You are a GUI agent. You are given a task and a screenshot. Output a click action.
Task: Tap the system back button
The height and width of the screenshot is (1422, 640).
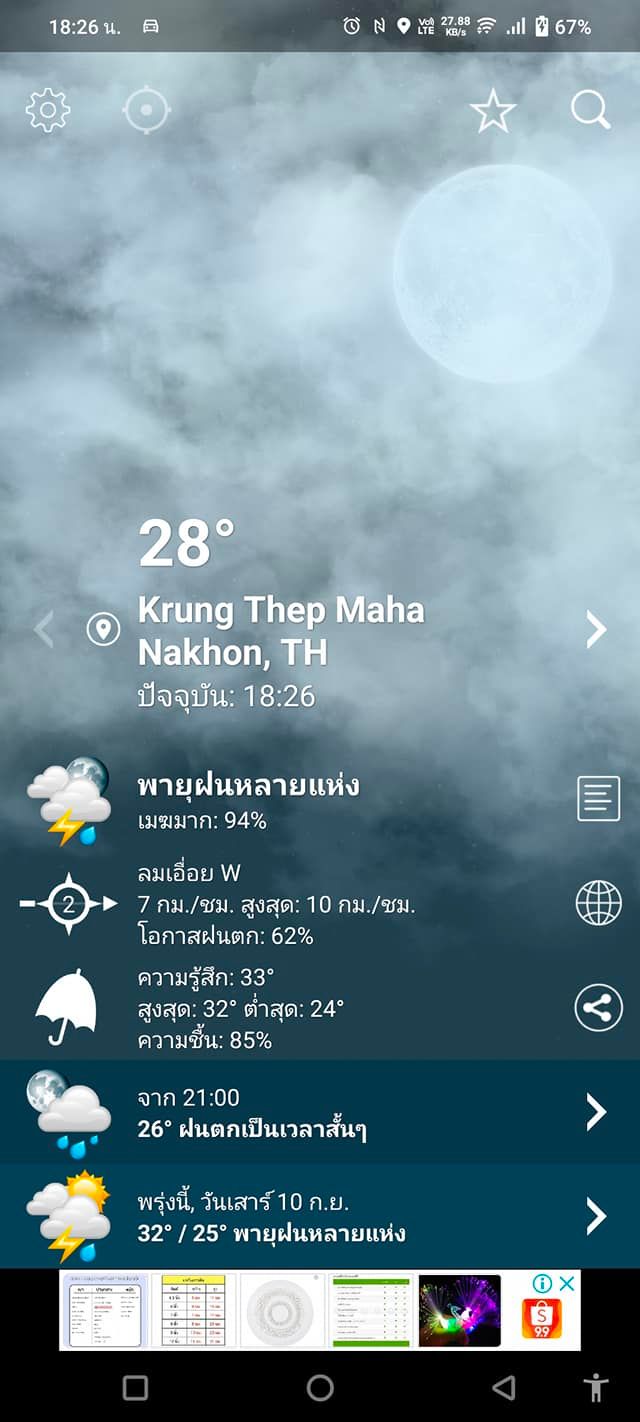click(x=505, y=1387)
